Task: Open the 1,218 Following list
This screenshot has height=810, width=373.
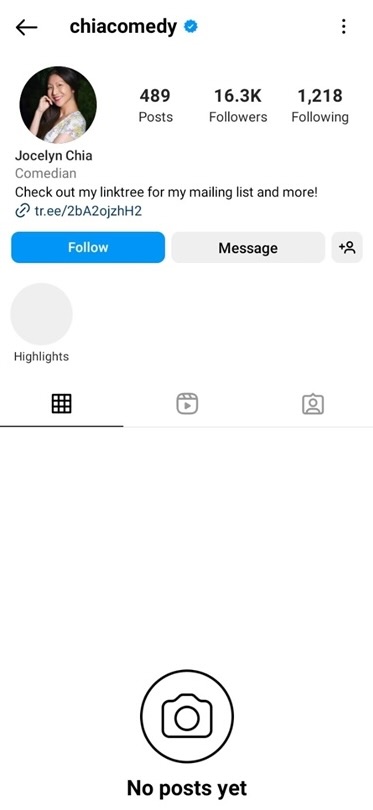Action: tap(320, 105)
